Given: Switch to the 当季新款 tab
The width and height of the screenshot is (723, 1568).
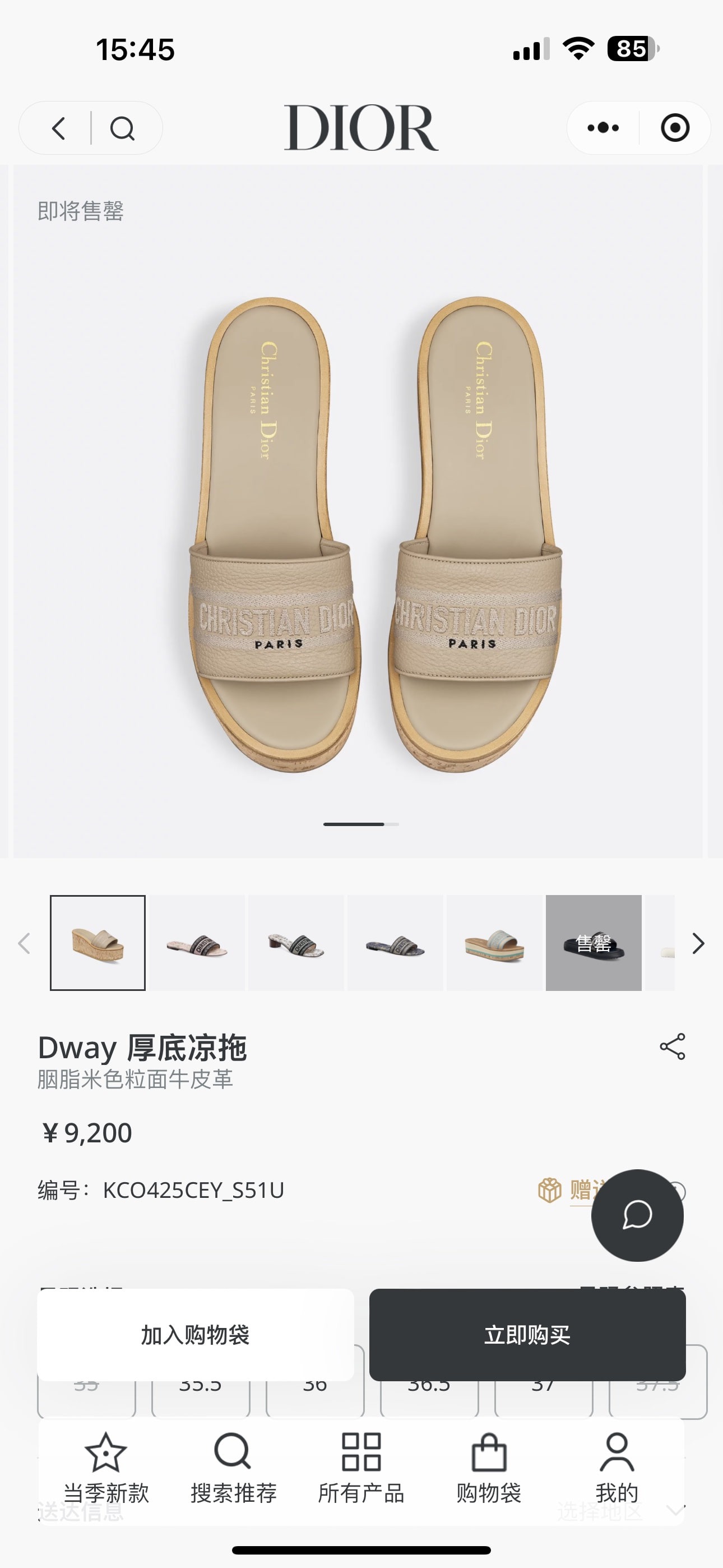Looking at the screenshot, I should click(106, 1468).
